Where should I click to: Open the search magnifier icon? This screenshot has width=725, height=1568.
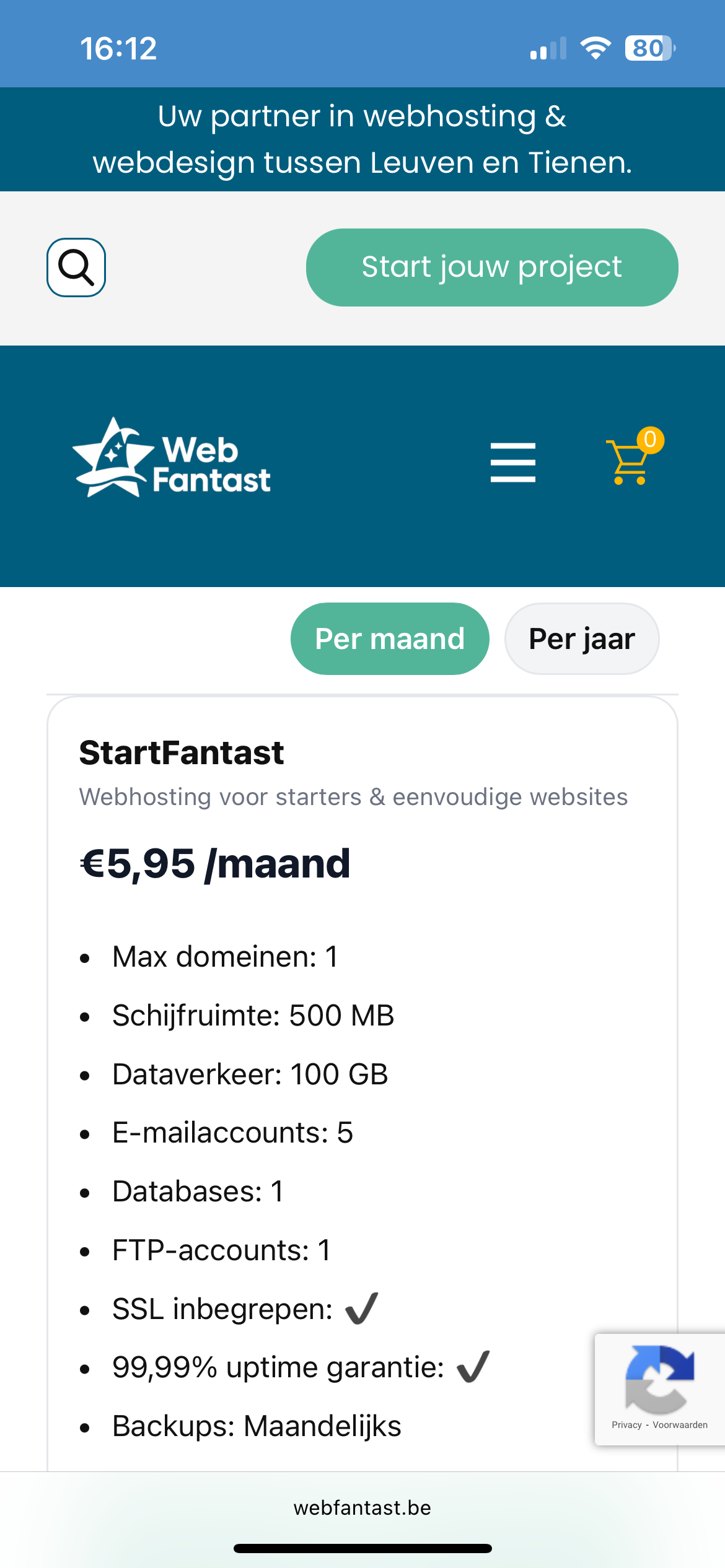click(x=76, y=268)
